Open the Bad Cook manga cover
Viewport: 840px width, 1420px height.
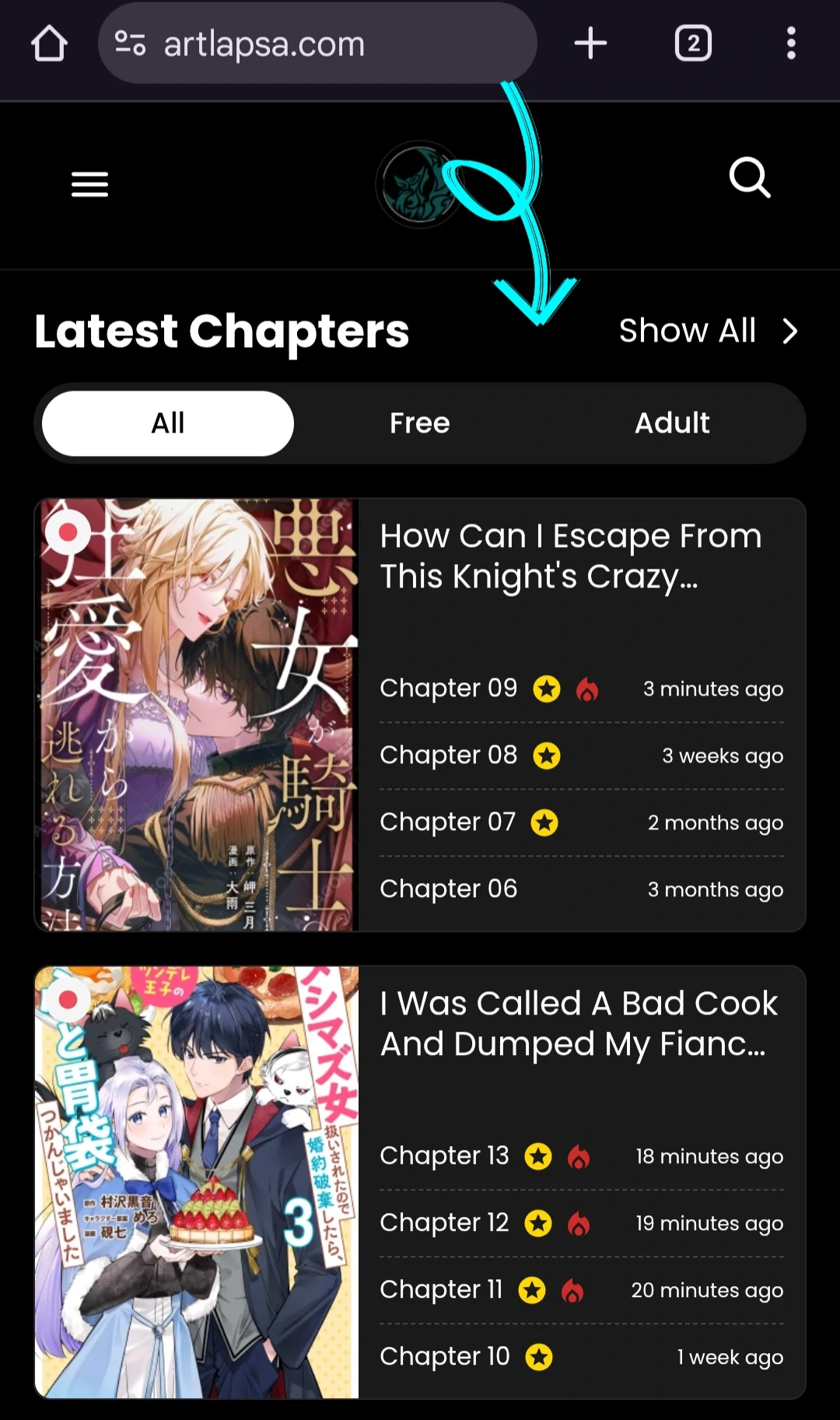click(198, 1182)
